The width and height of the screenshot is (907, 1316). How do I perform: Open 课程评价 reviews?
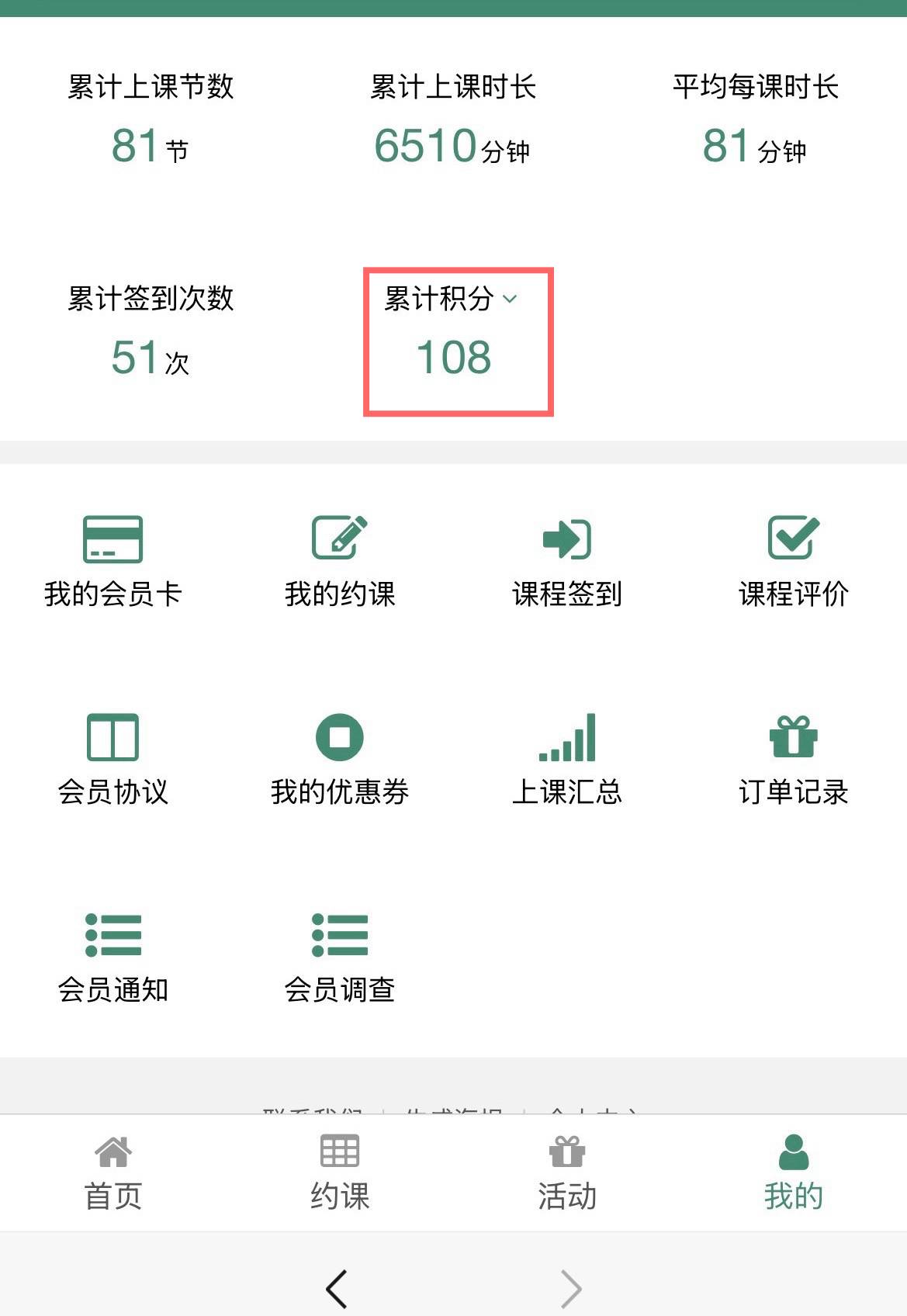coord(793,560)
